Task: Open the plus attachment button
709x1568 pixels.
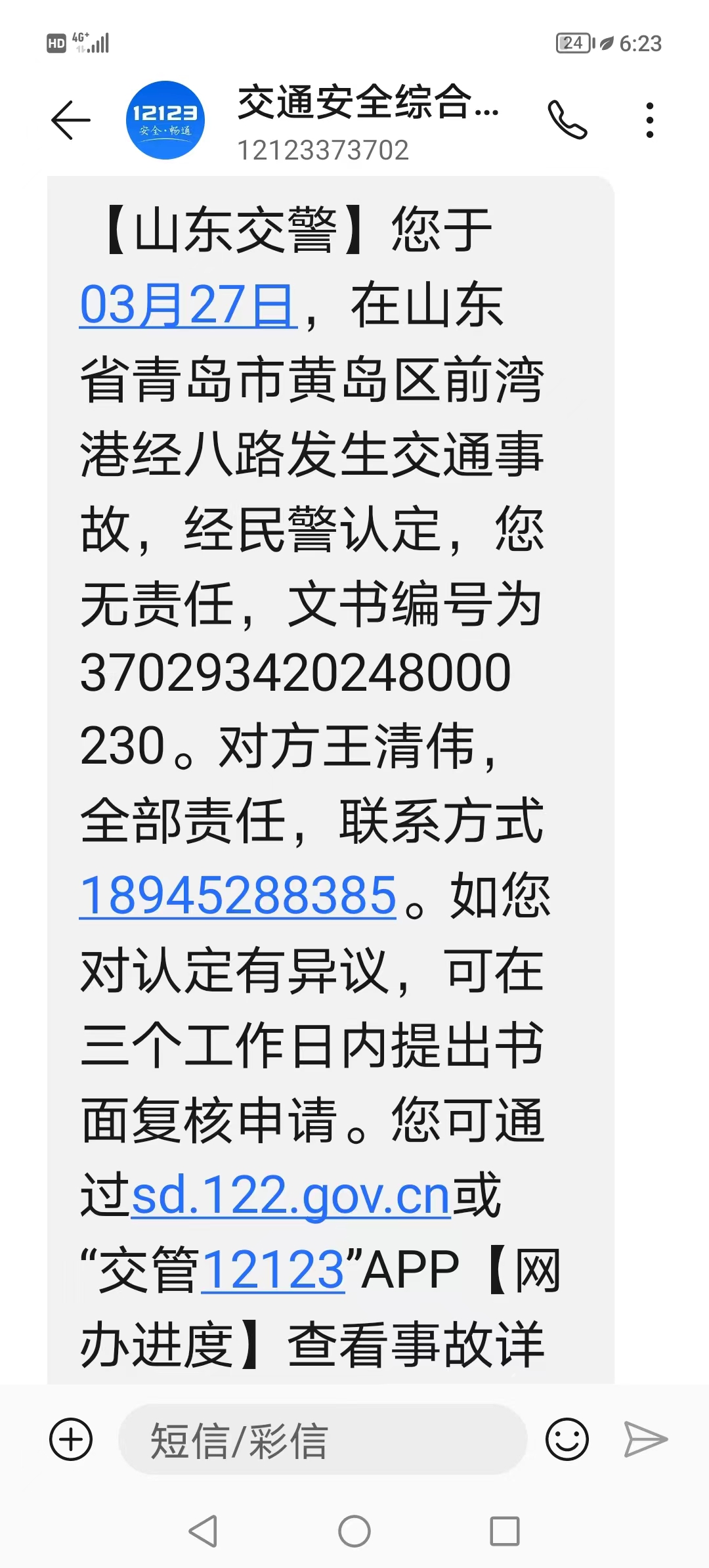Action: pos(71,1439)
